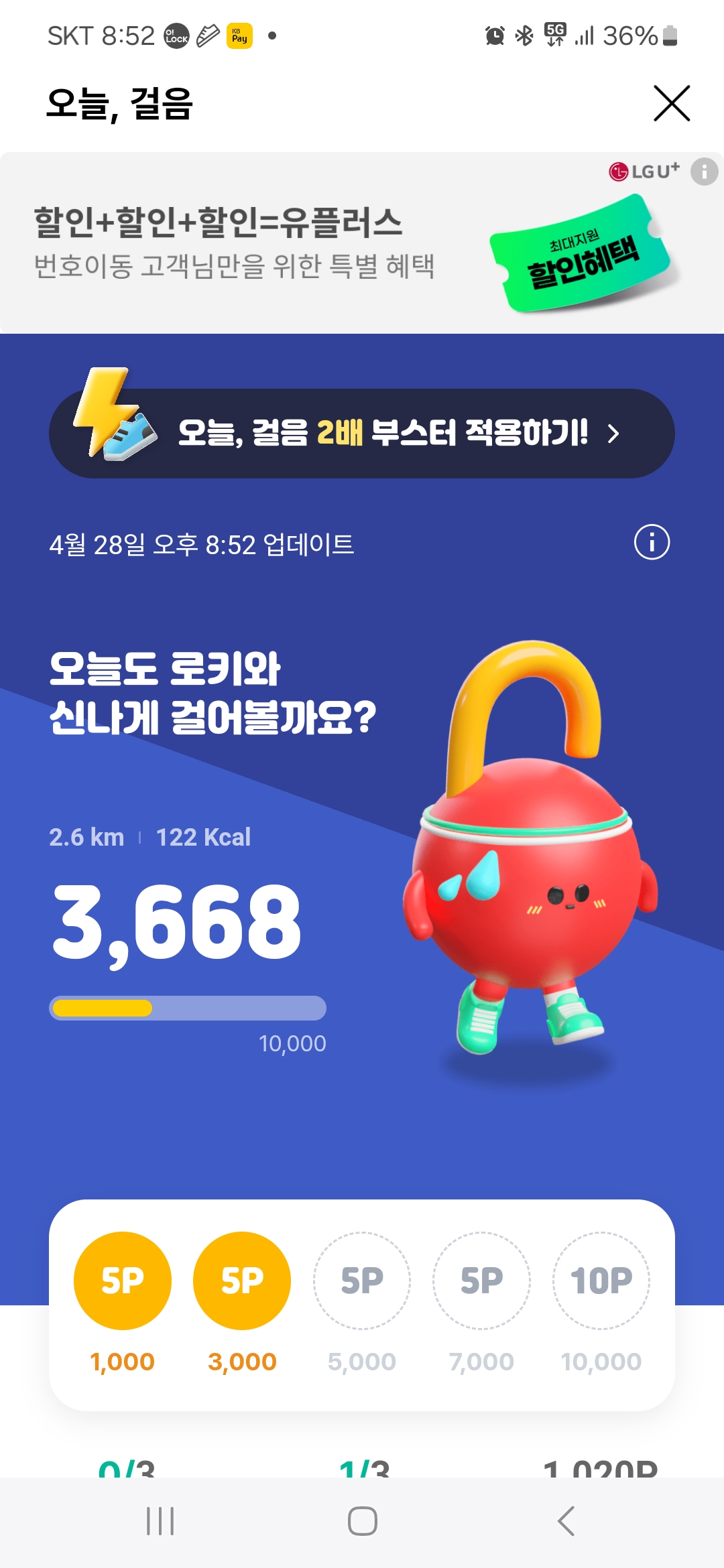Tap the 5P reward for 5,000 steps
The width and height of the screenshot is (724, 1568).
pyautogui.click(x=362, y=1281)
